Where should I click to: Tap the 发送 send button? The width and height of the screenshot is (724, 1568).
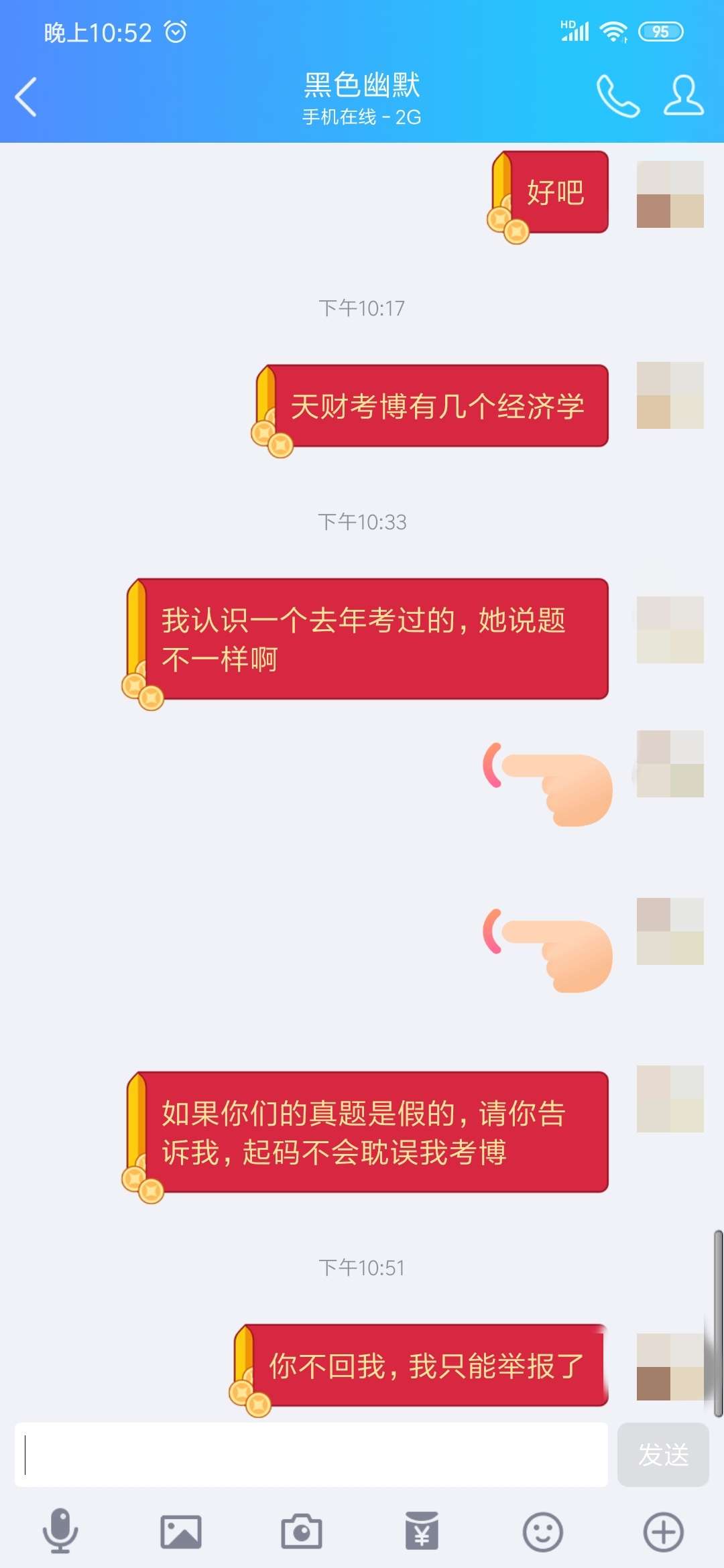(662, 1455)
